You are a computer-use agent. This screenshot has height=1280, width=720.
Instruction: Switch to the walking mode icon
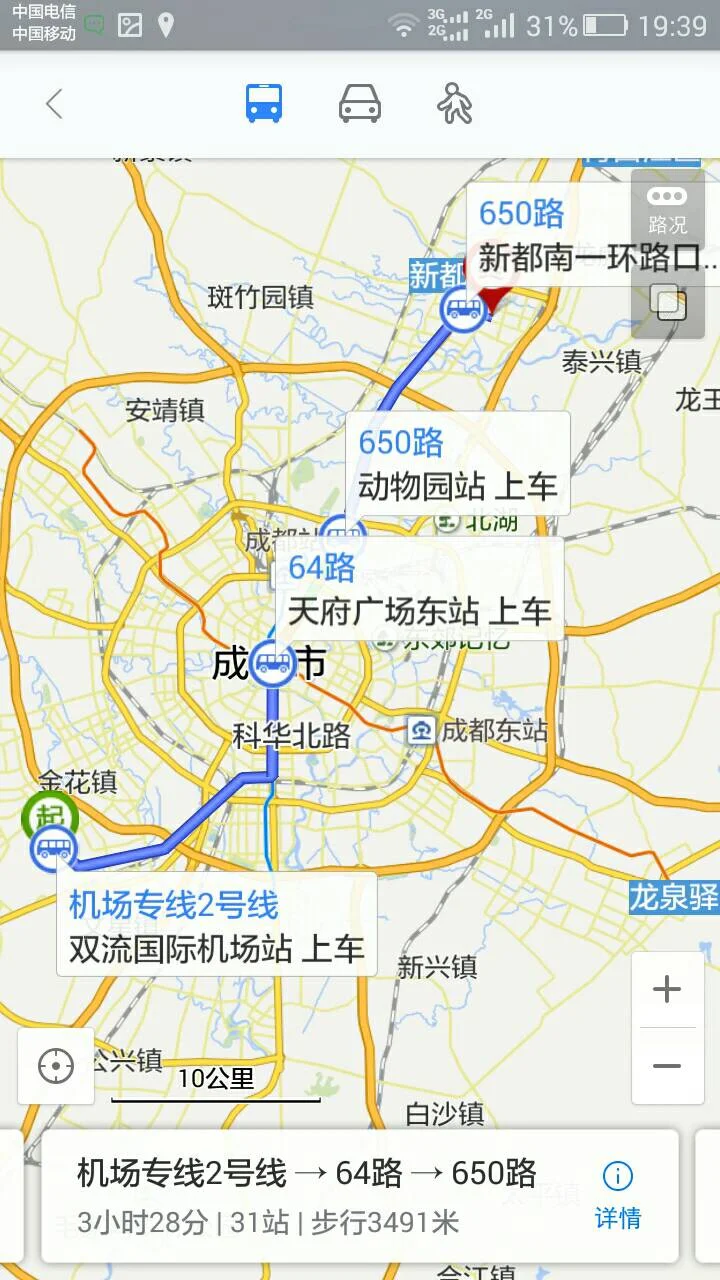pyautogui.click(x=453, y=103)
